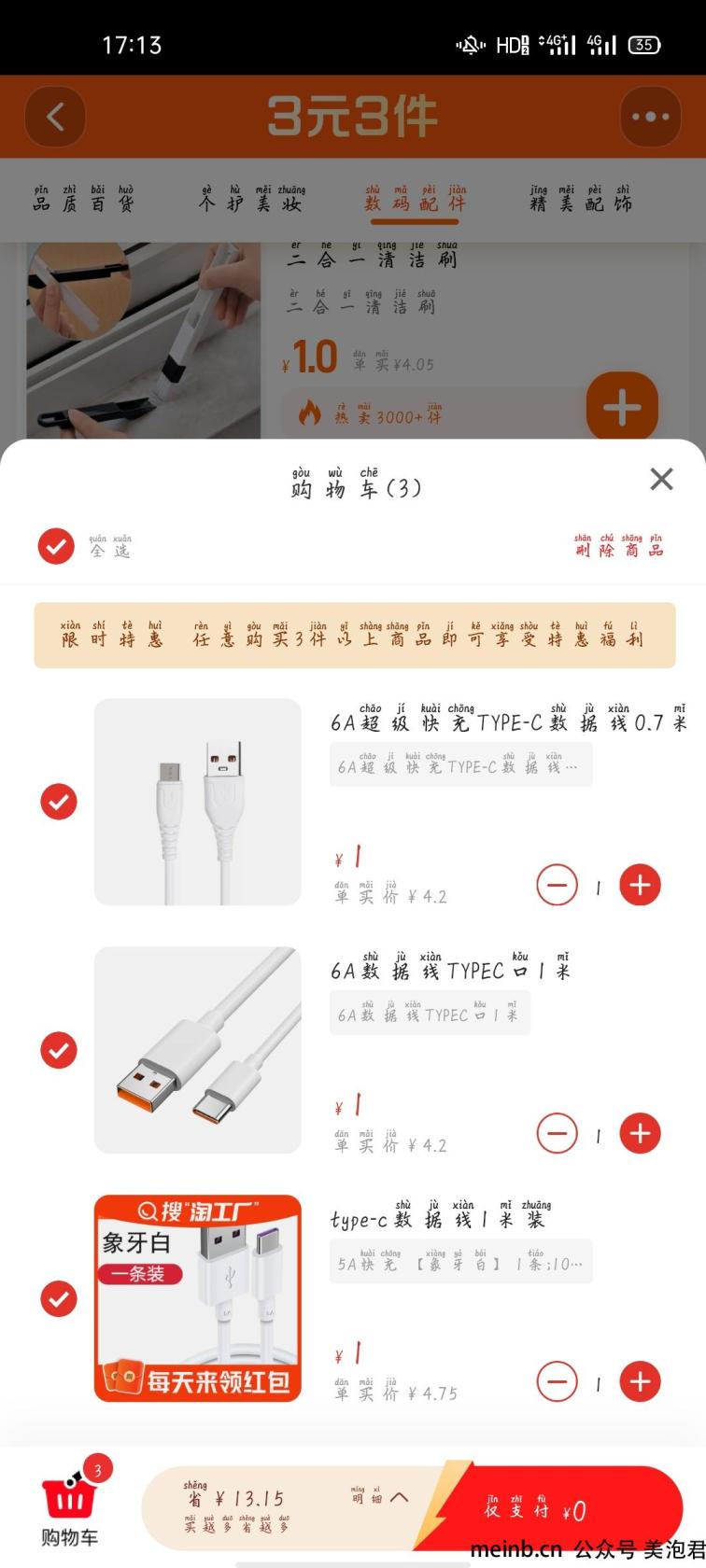Tap 删除商品 to delete items
706x1568 pixels.
coord(619,546)
